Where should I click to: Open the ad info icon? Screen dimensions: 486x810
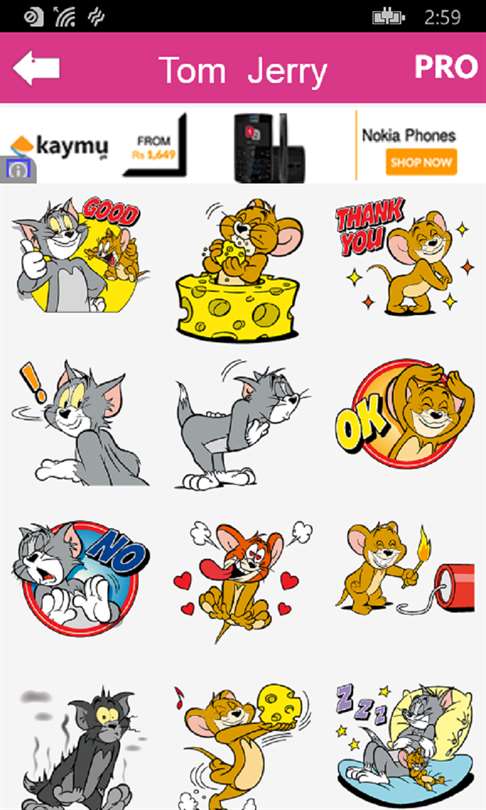pyautogui.click(x=18, y=170)
